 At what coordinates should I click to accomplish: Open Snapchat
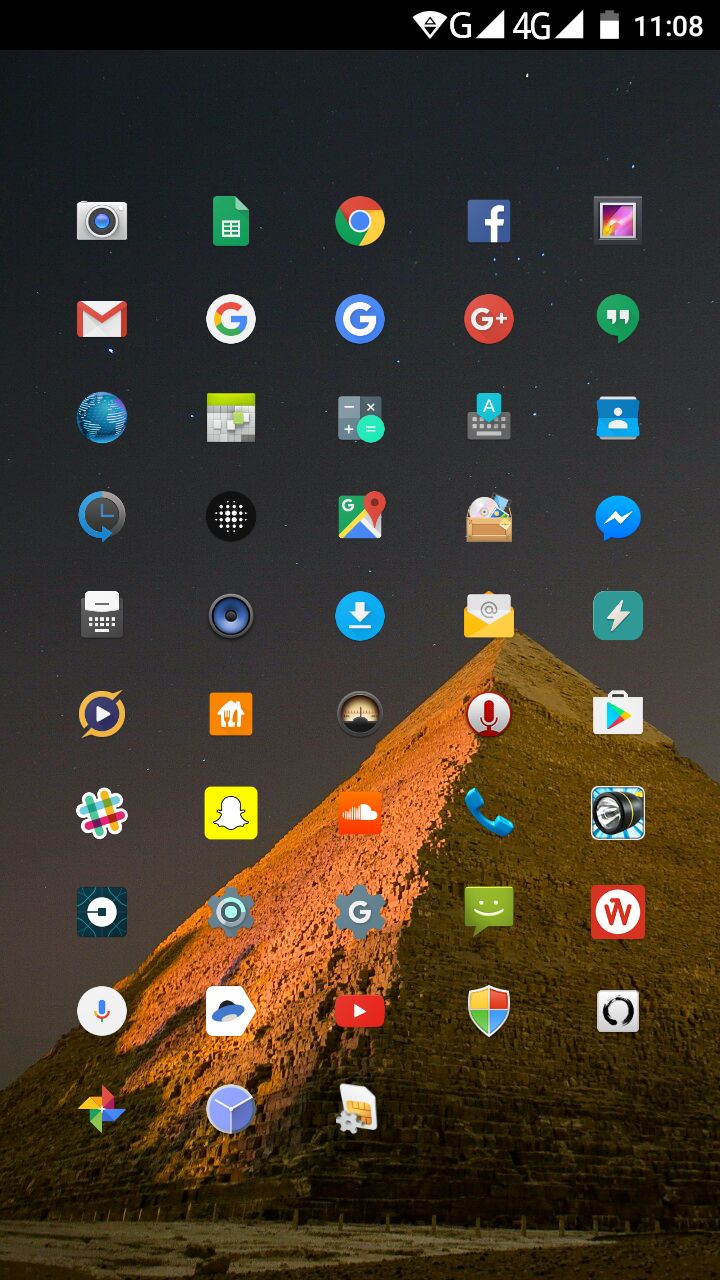(231, 812)
